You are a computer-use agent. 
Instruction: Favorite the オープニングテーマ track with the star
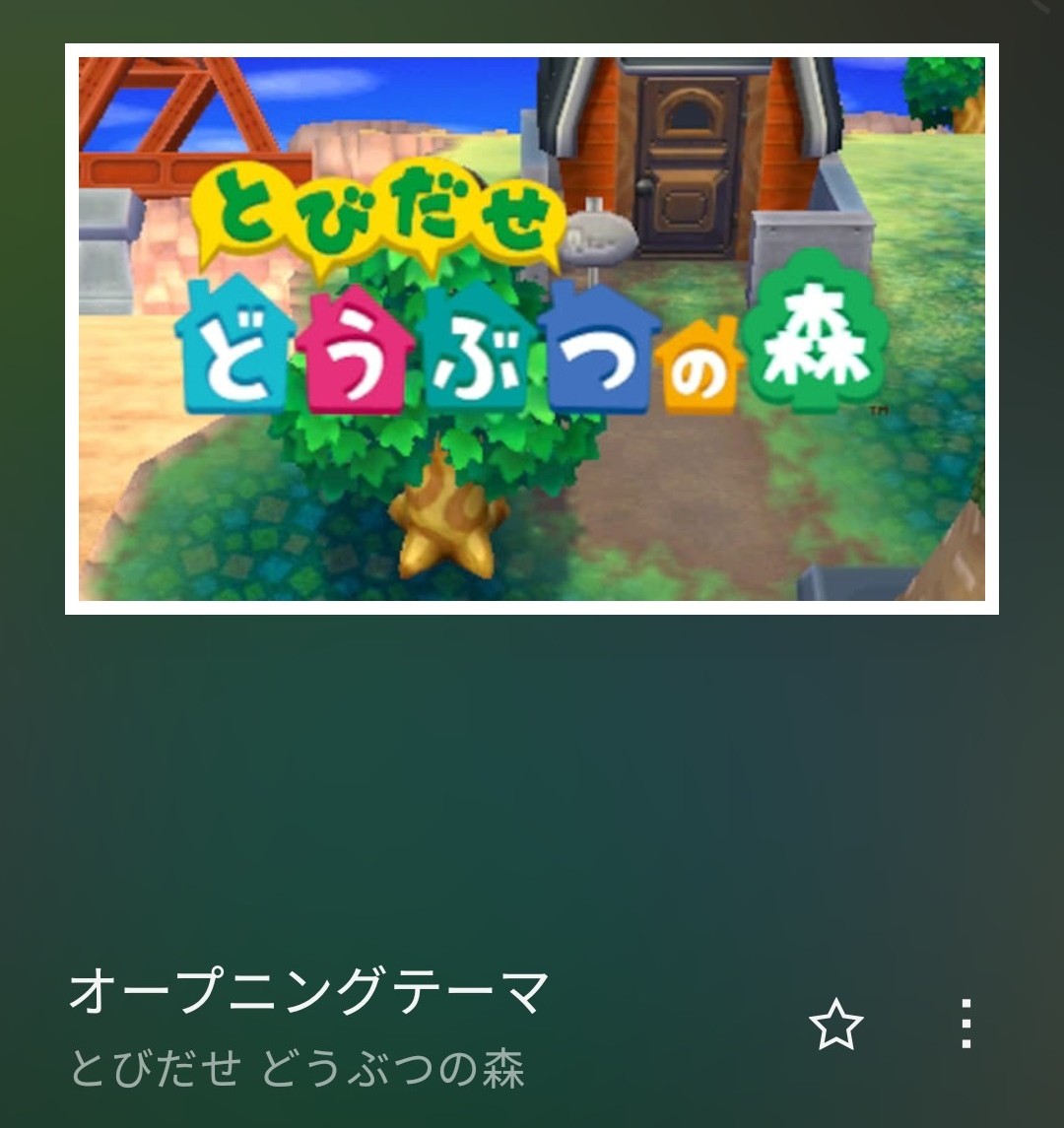(x=835, y=1025)
